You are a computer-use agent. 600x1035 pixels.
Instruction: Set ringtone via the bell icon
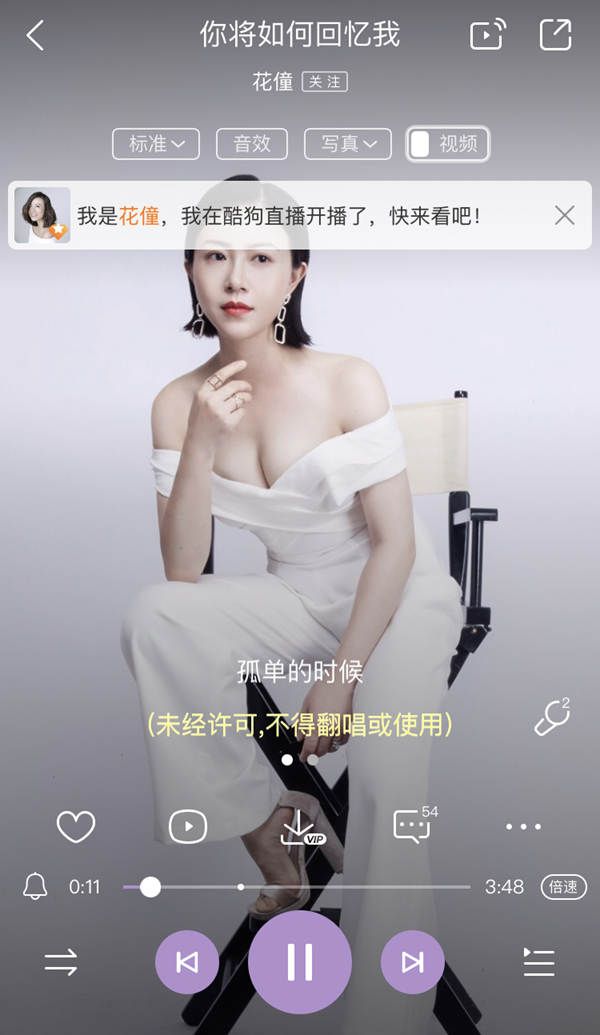pyautogui.click(x=35, y=887)
